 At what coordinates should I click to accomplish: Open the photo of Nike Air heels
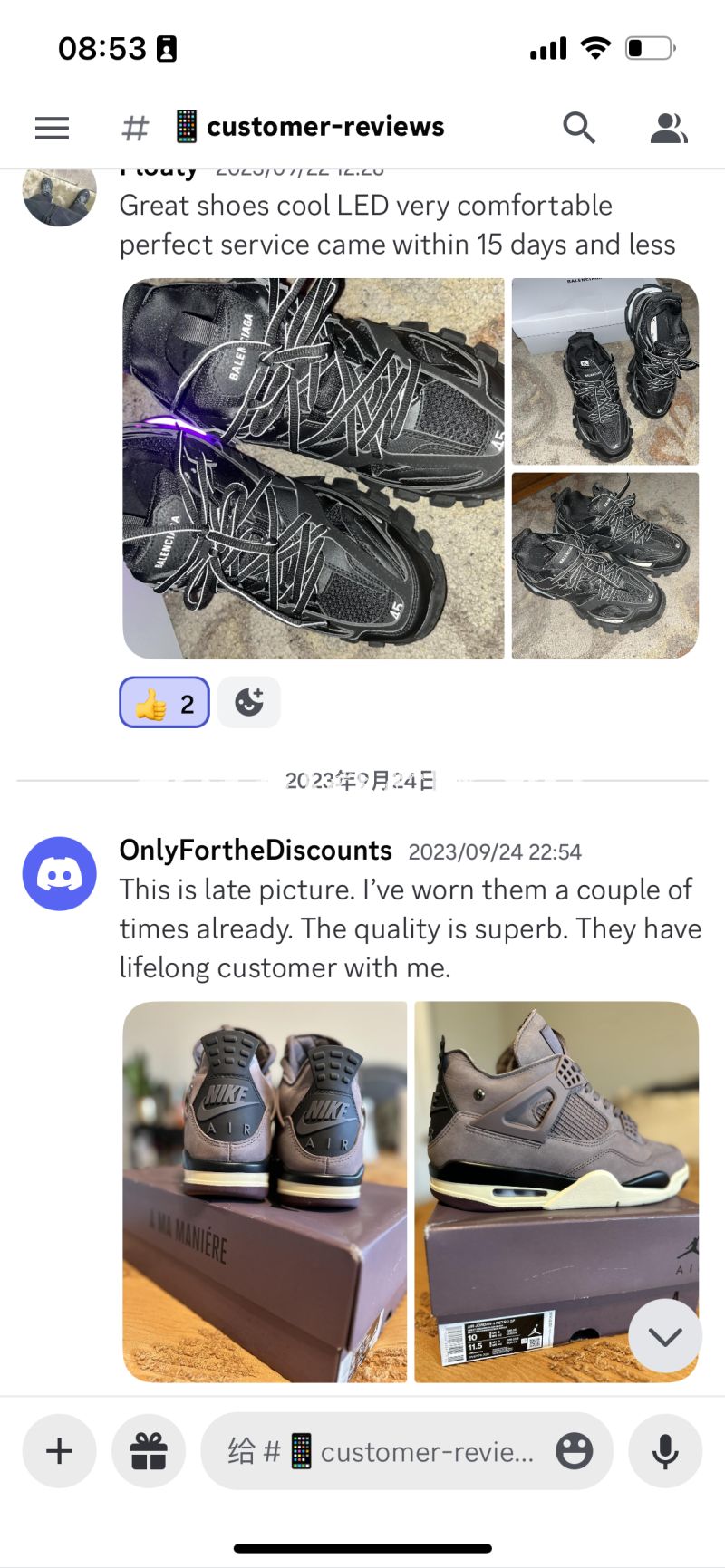265,1191
